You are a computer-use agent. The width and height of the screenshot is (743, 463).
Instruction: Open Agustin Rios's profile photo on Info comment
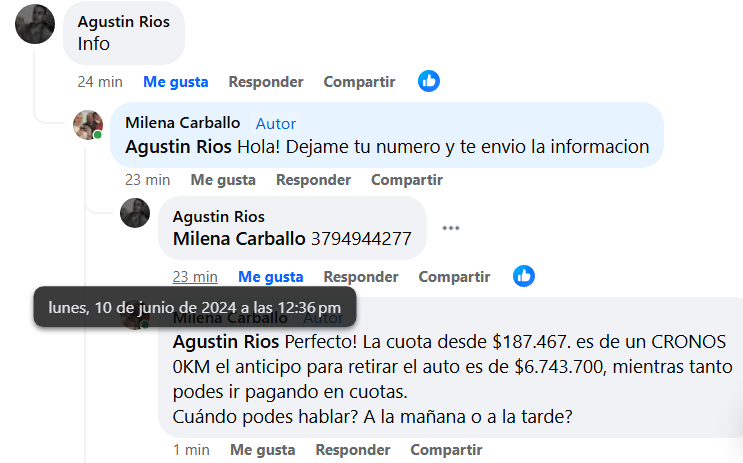pos(35,23)
